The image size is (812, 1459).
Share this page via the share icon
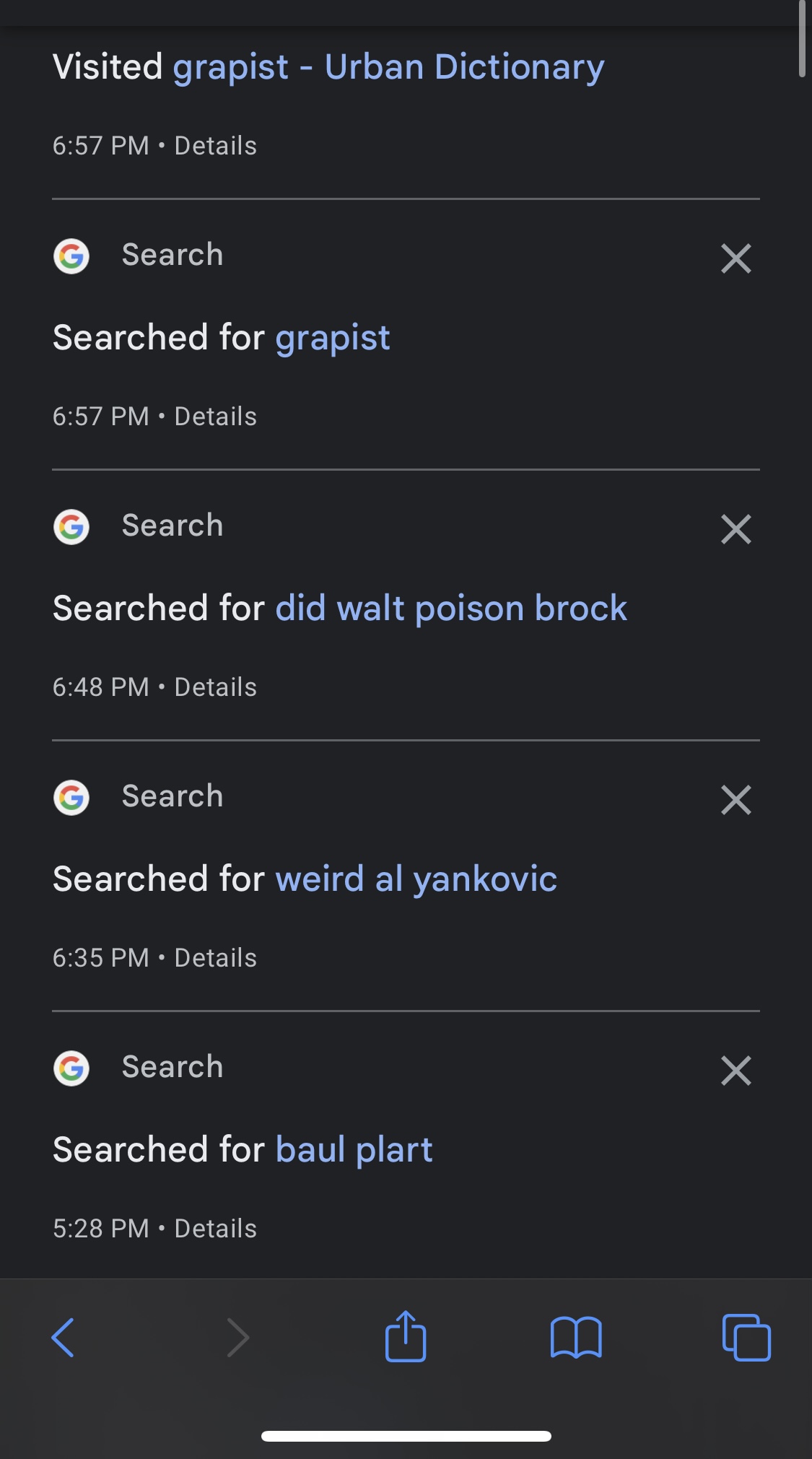(x=406, y=1336)
